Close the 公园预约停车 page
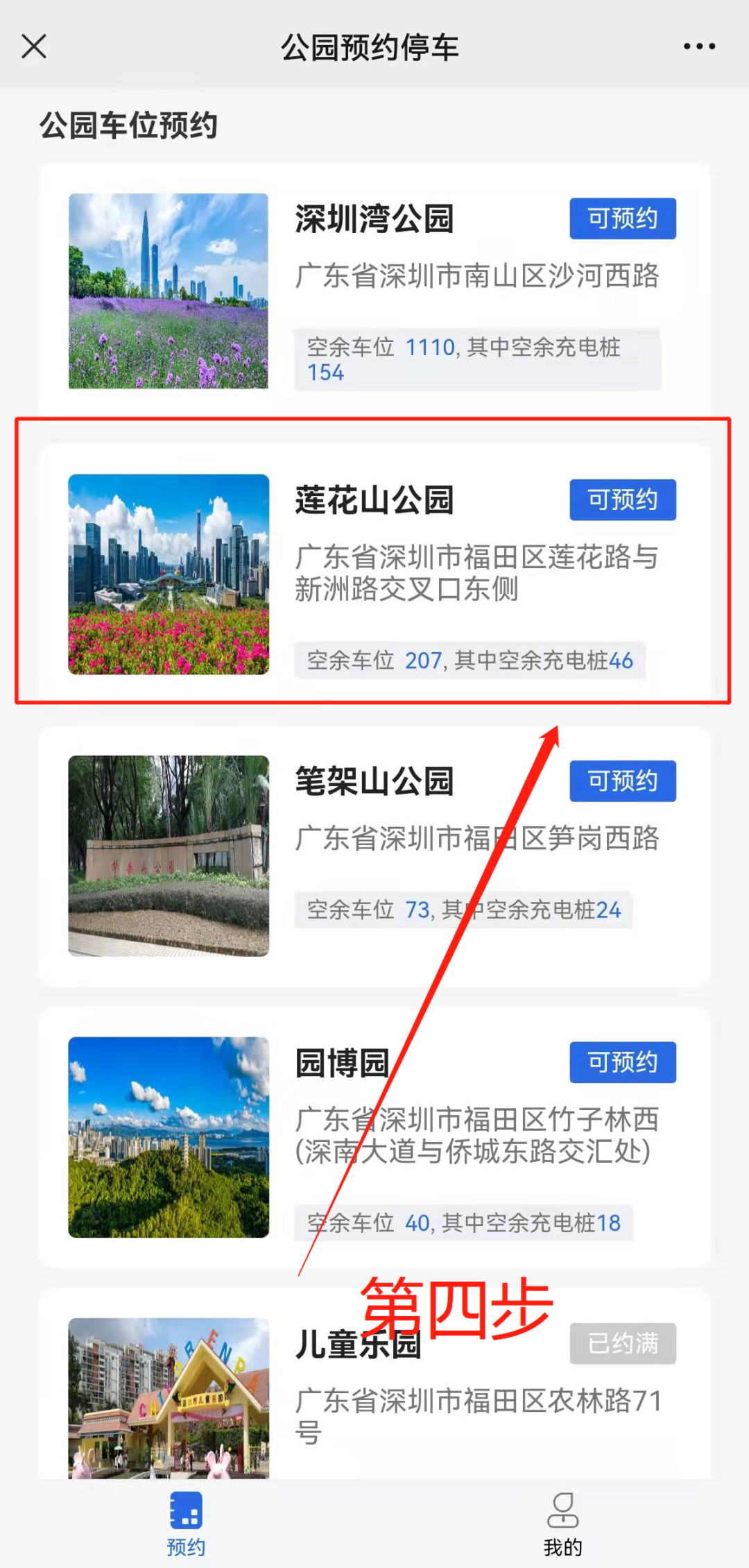The width and height of the screenshot is (749, 1568). (33, 46)
